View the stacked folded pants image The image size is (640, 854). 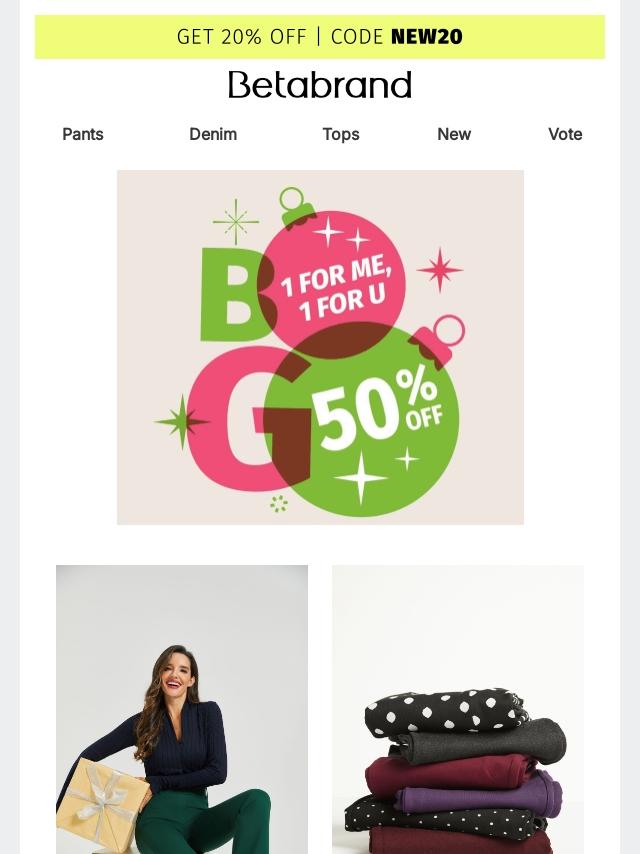coord(458,709)
